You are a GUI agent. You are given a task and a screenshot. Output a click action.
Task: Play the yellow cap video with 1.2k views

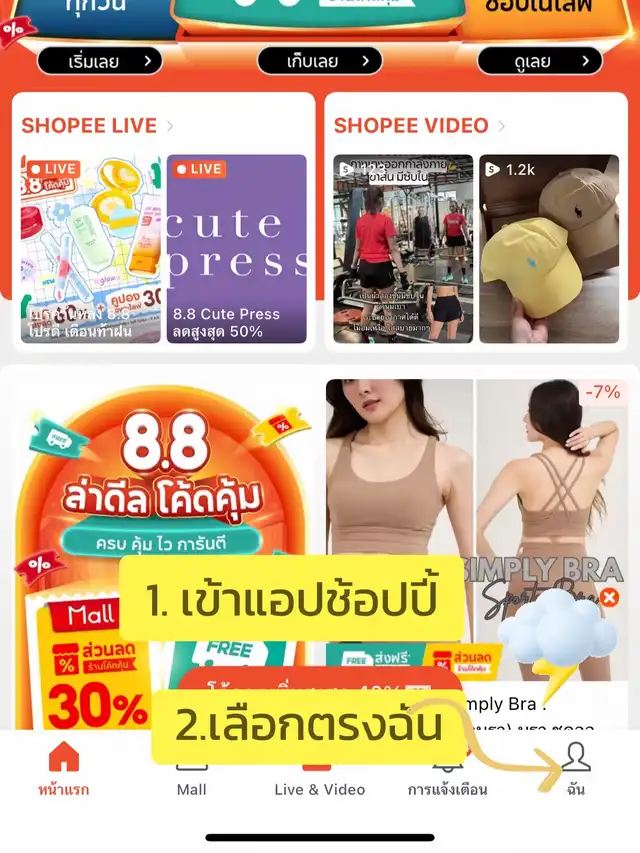coord(549,249)
